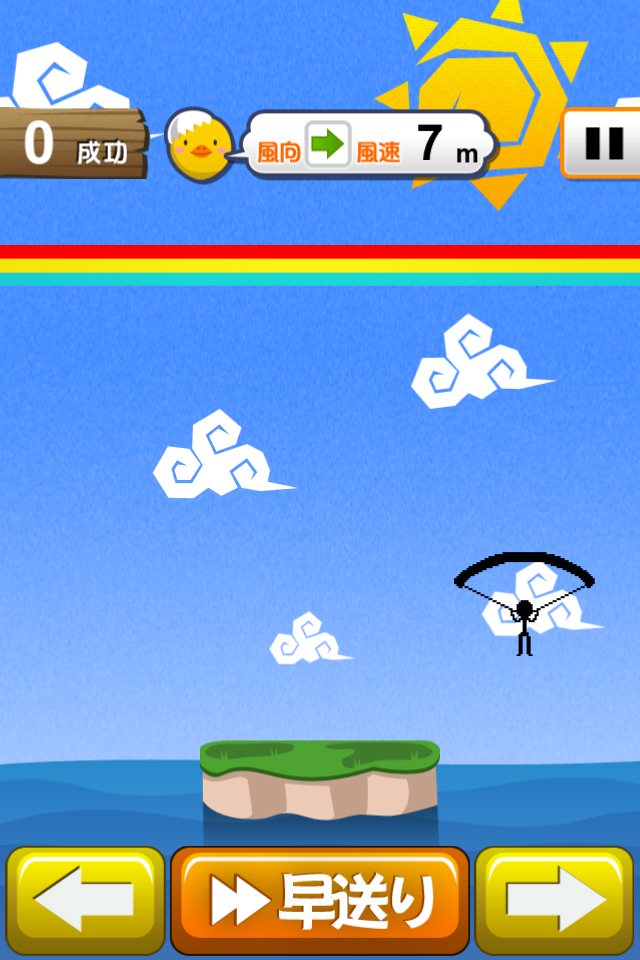Steer the parachute left with the left arrow

tap(85, 899)
